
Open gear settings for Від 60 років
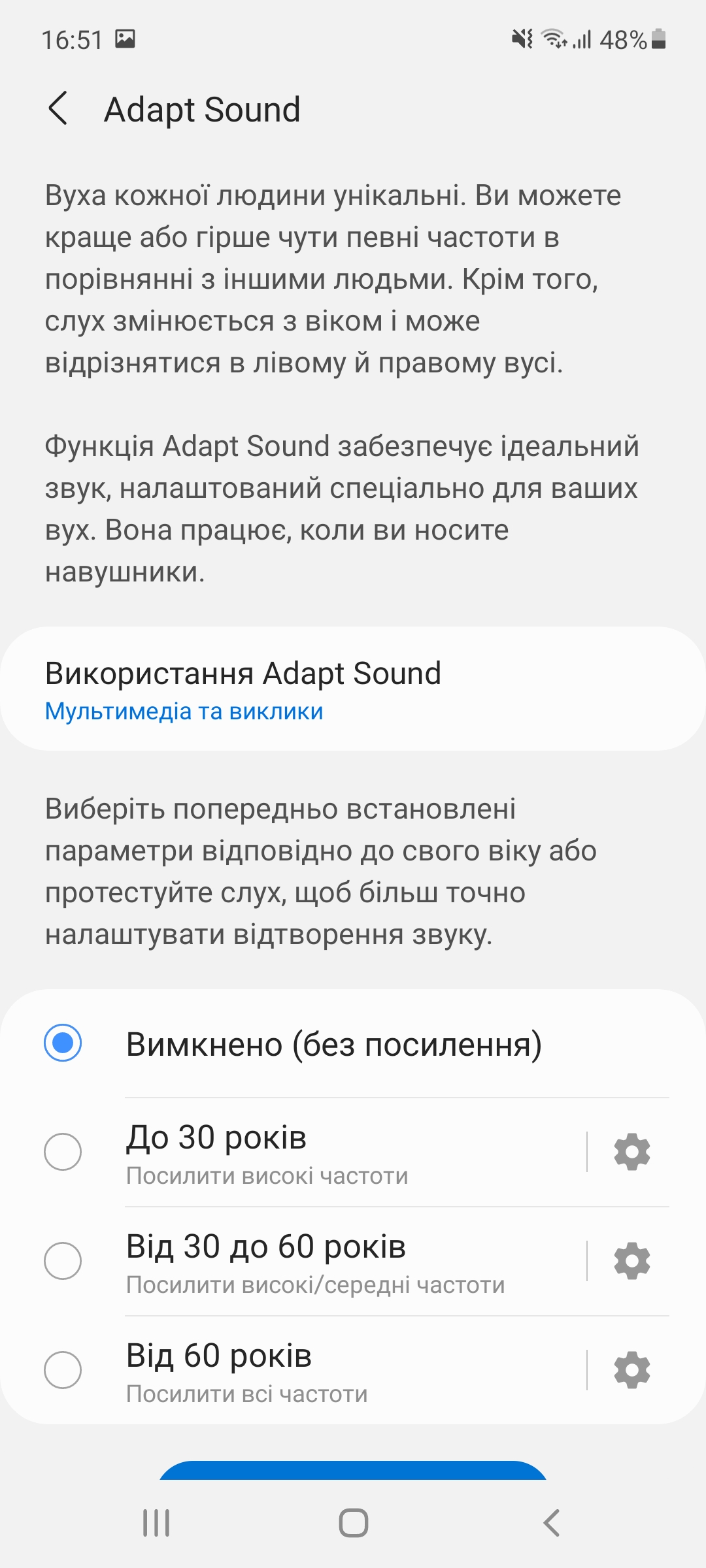click(x=631, y=1370)
